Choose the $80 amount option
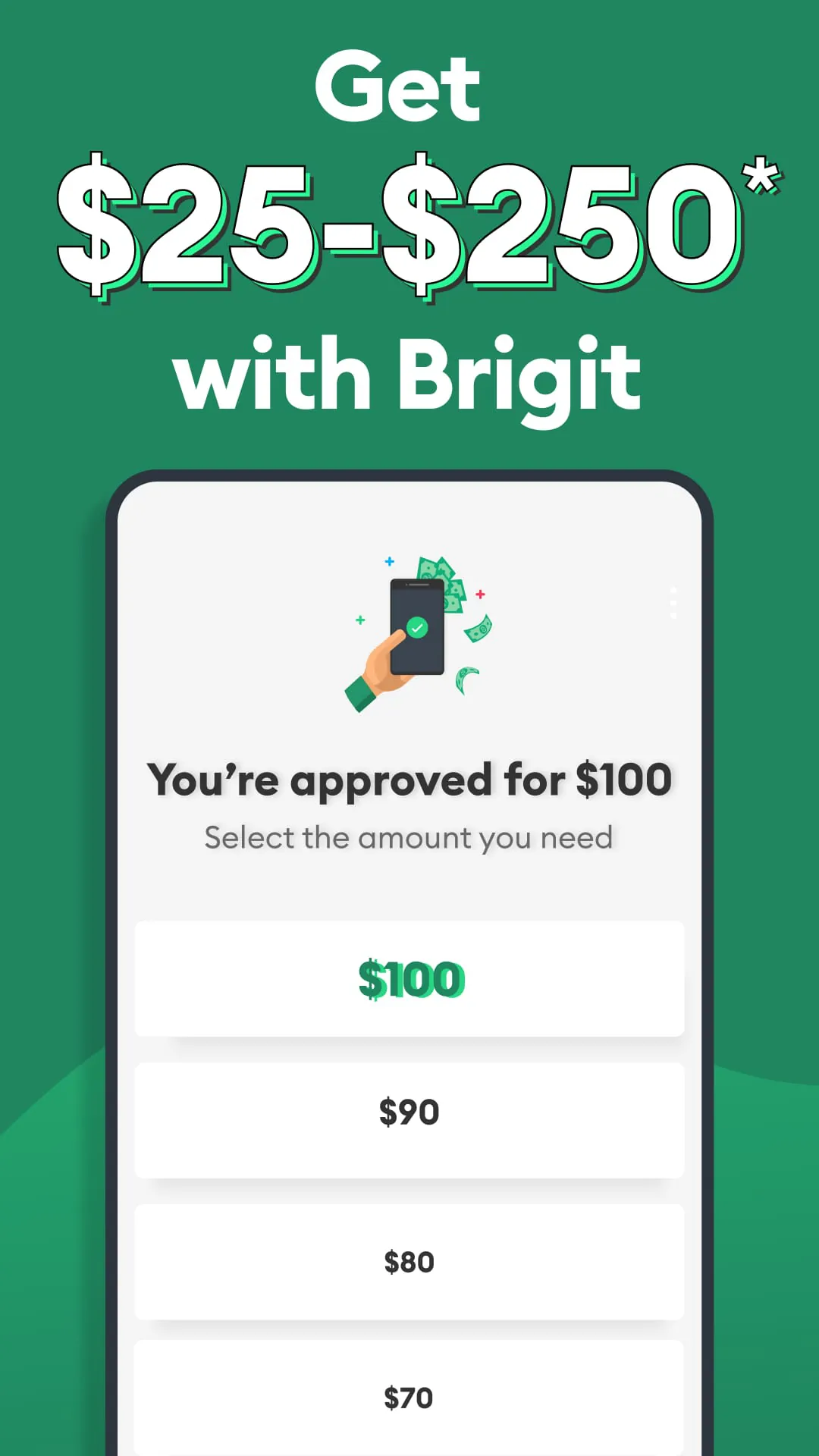The image size is (819, 1456). [409, 1260]
